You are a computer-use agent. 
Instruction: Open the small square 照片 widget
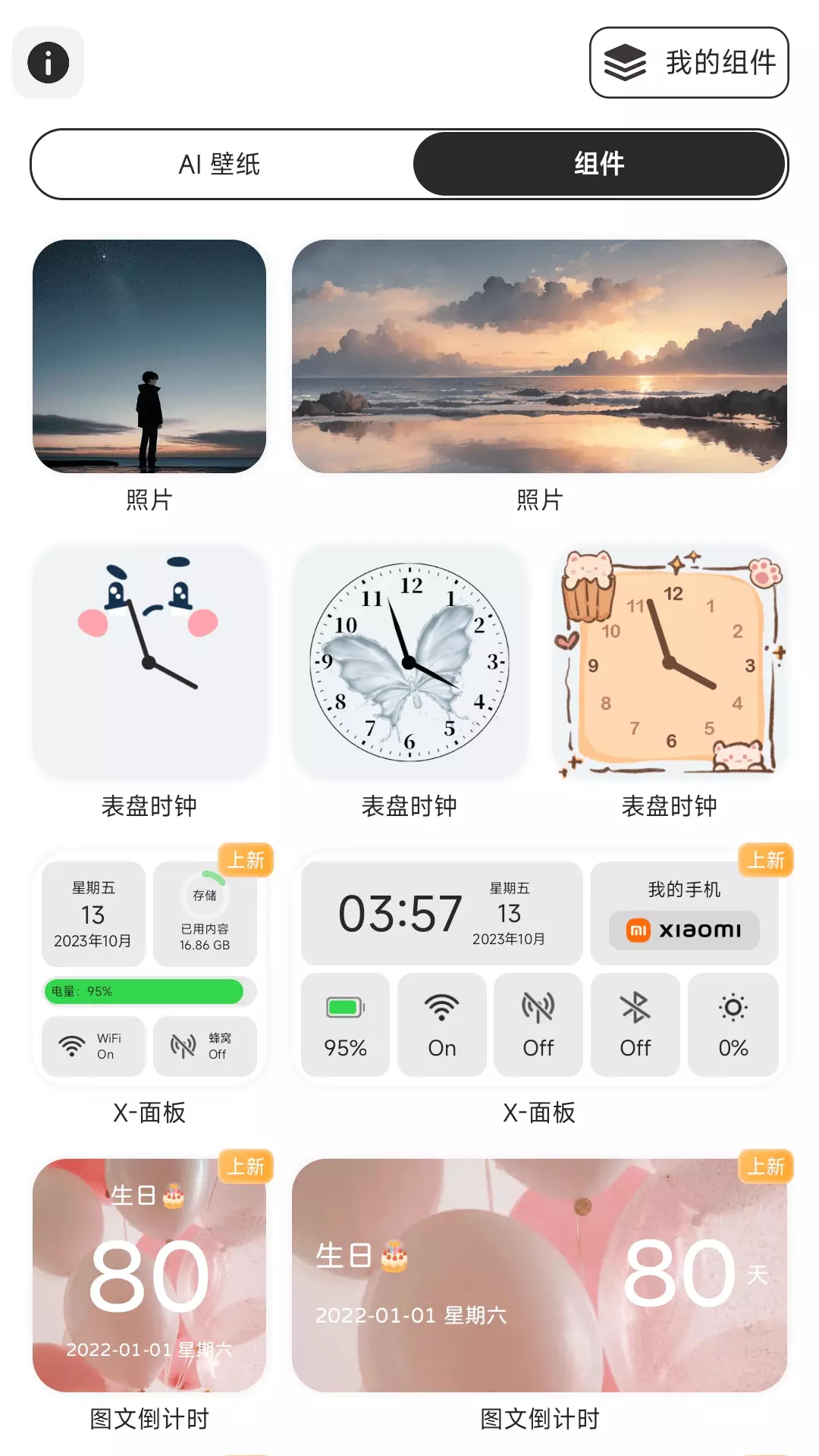coord(149,356)
